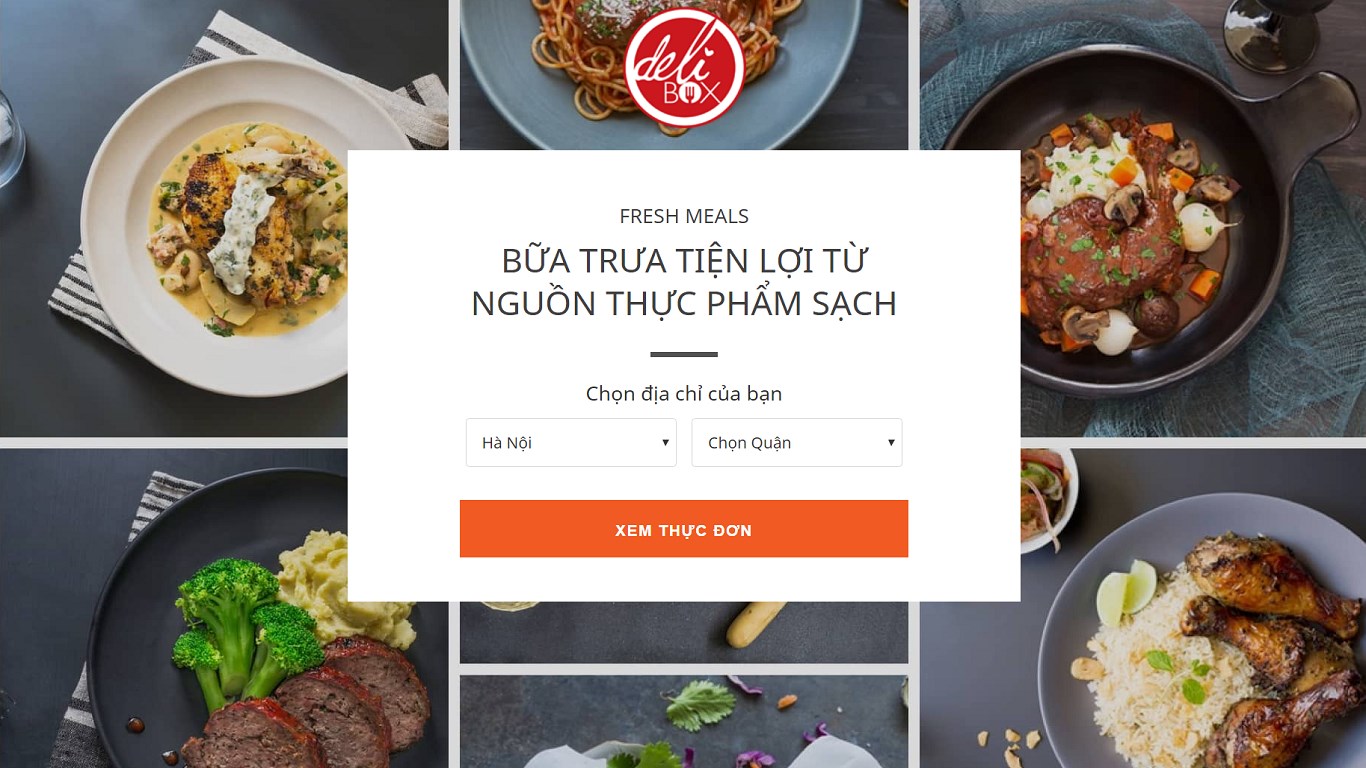Open the Hà Nội city dropdown
Screen dimensions: 1366x768
coord(571,442)
